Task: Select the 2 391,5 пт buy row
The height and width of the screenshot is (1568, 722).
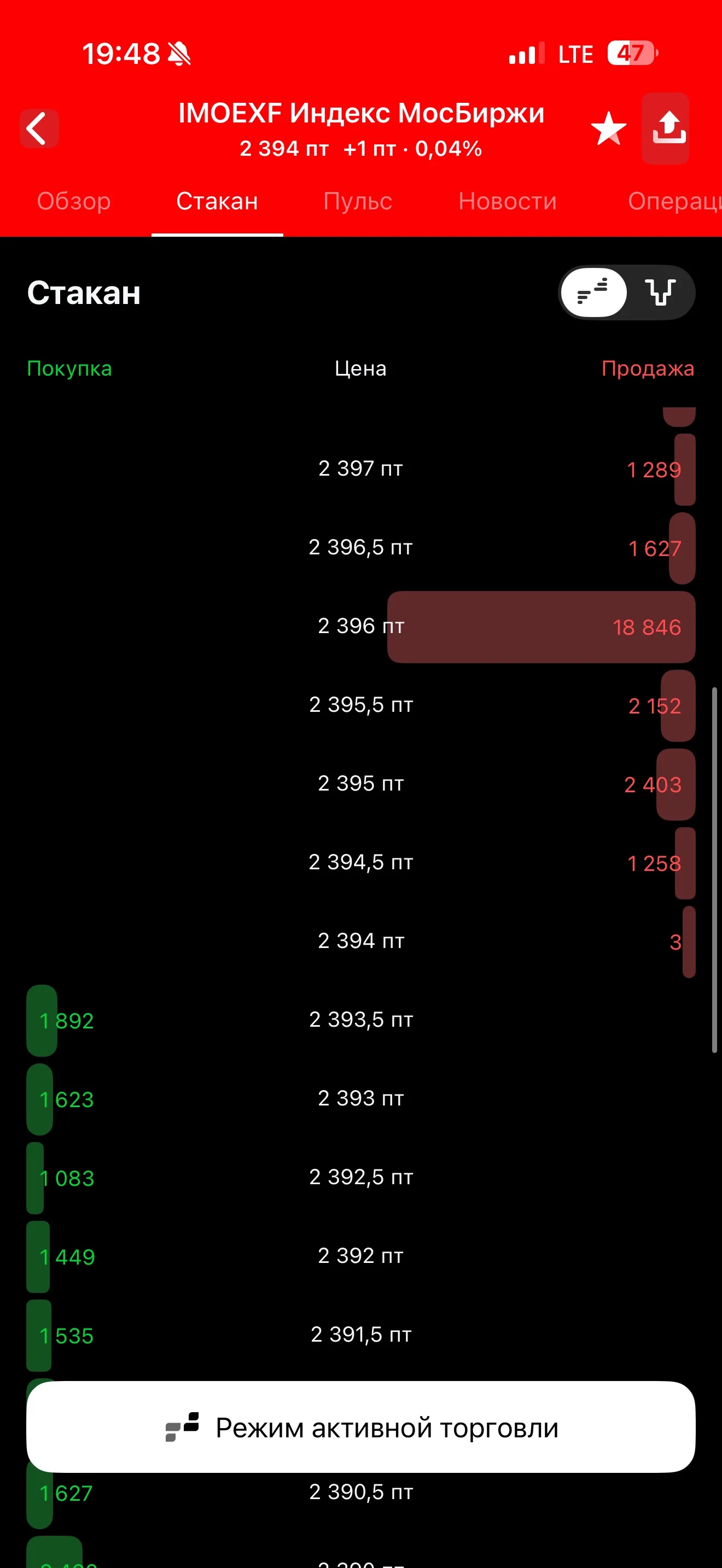Action: click(x=361, y=1336)
